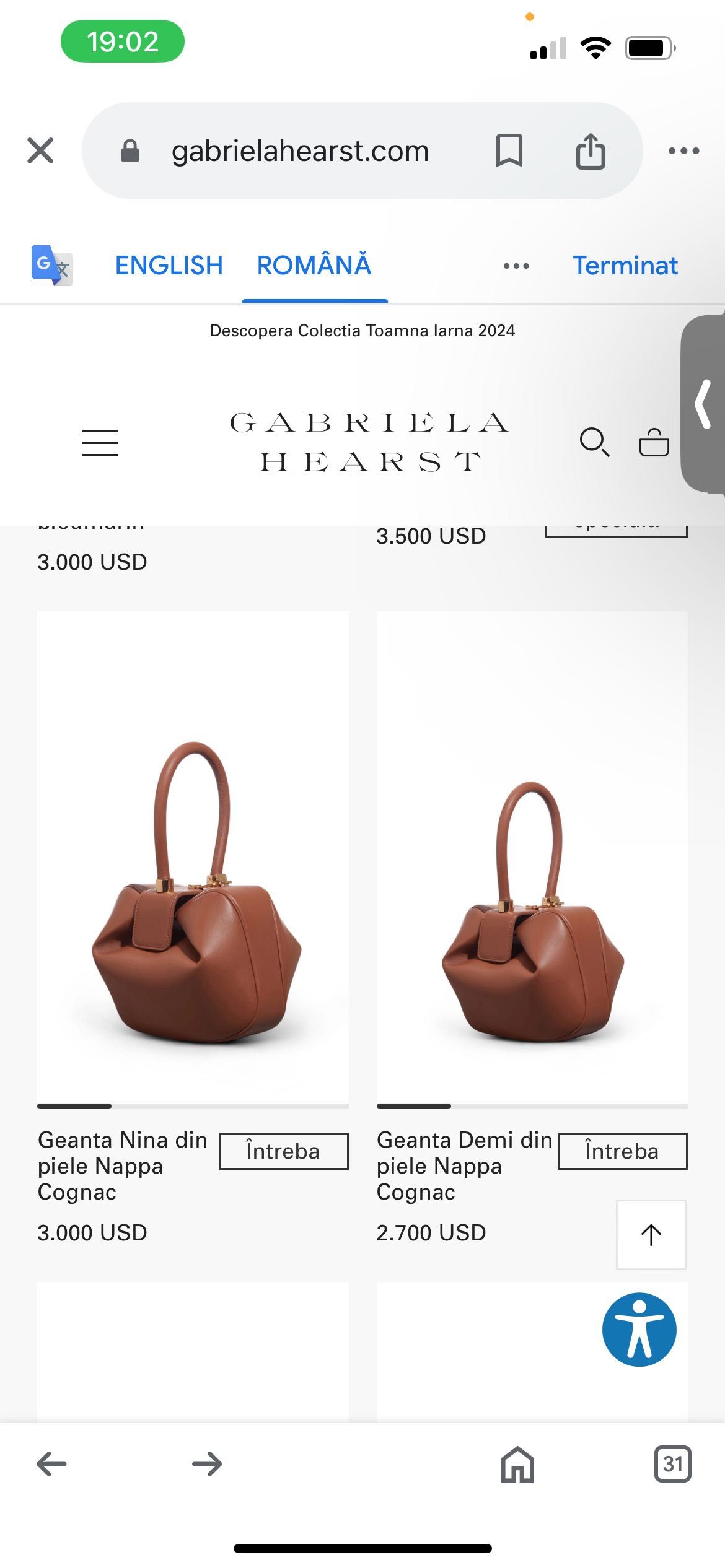Open the hamburger site menu
This screenshot has width=725, height=1568.
point(100,443)
